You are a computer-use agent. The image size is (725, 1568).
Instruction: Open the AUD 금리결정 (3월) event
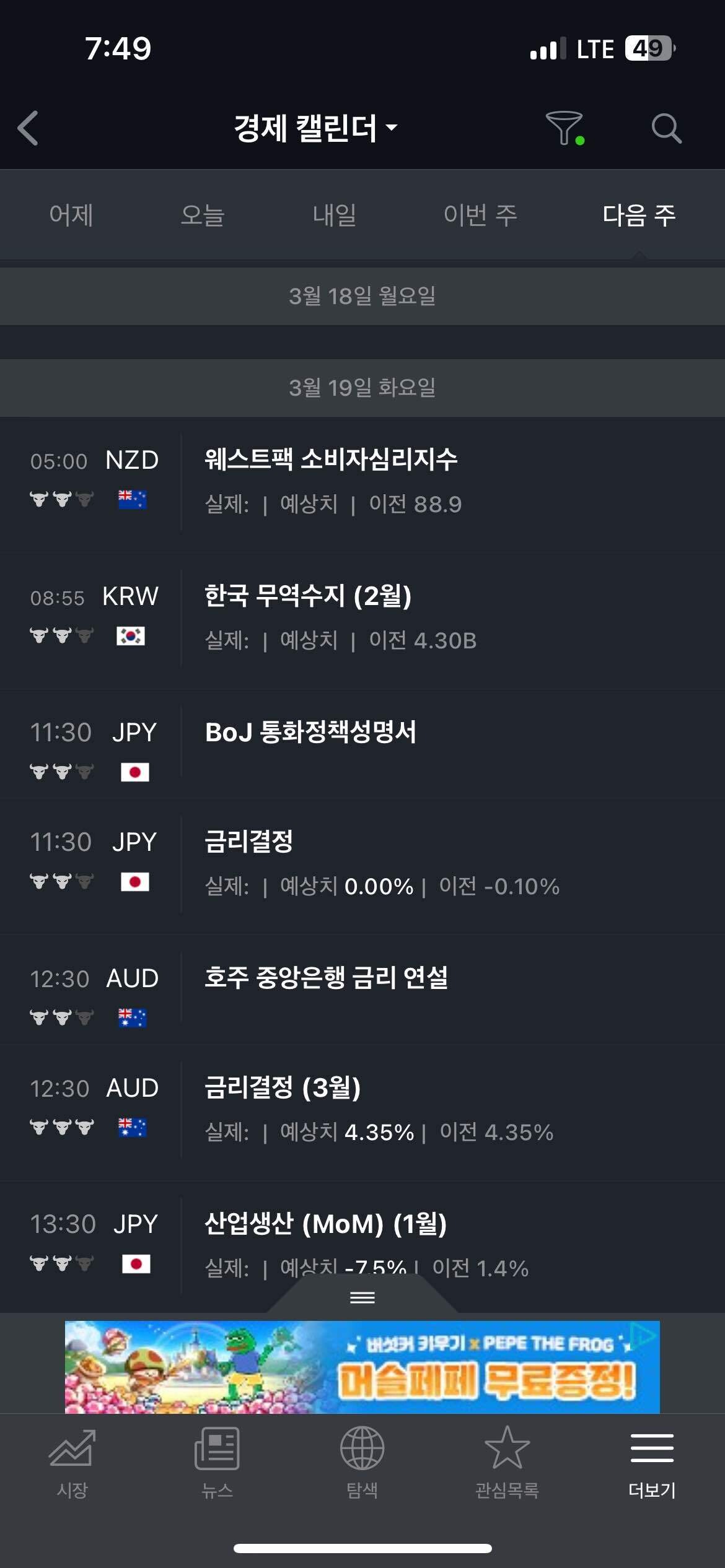point(283,1088)
